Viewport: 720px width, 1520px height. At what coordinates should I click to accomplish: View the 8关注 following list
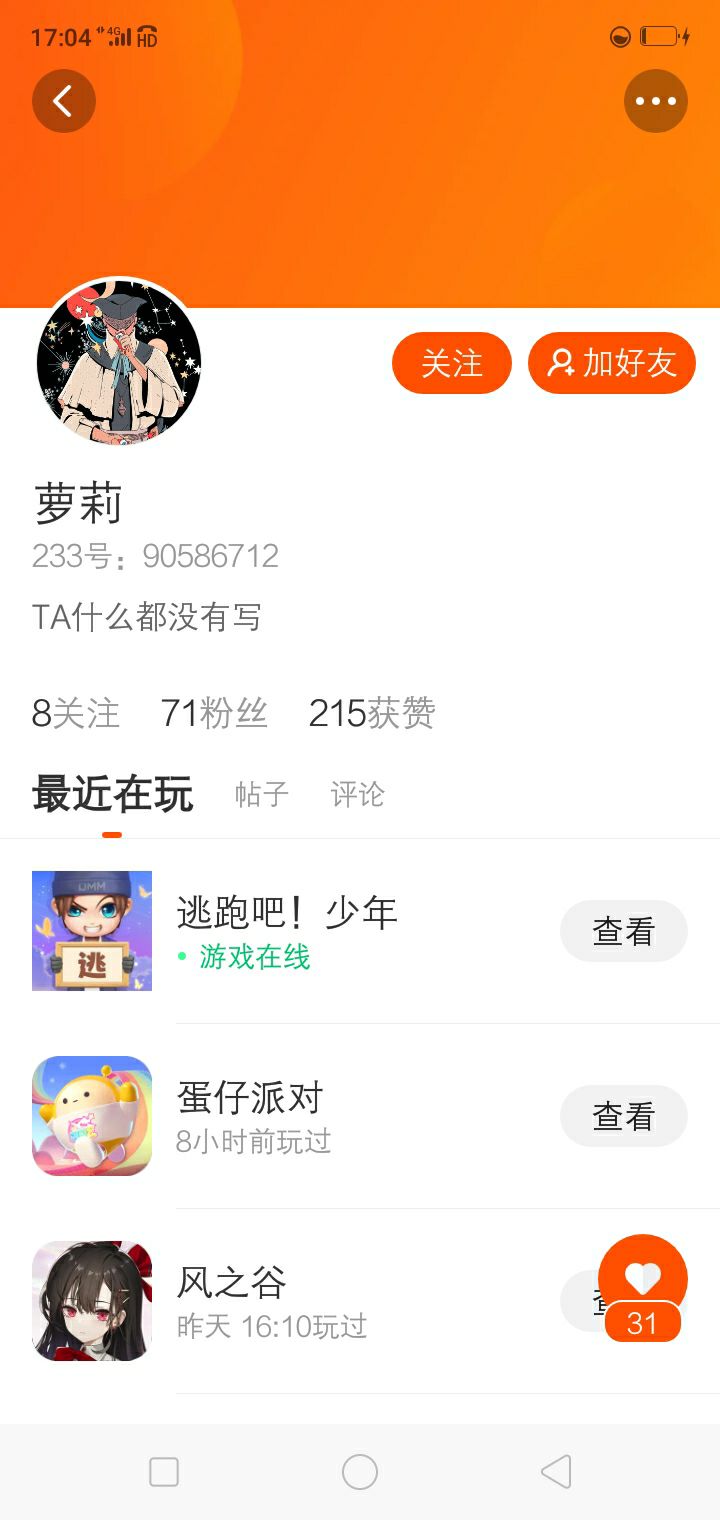click(76, 714)
